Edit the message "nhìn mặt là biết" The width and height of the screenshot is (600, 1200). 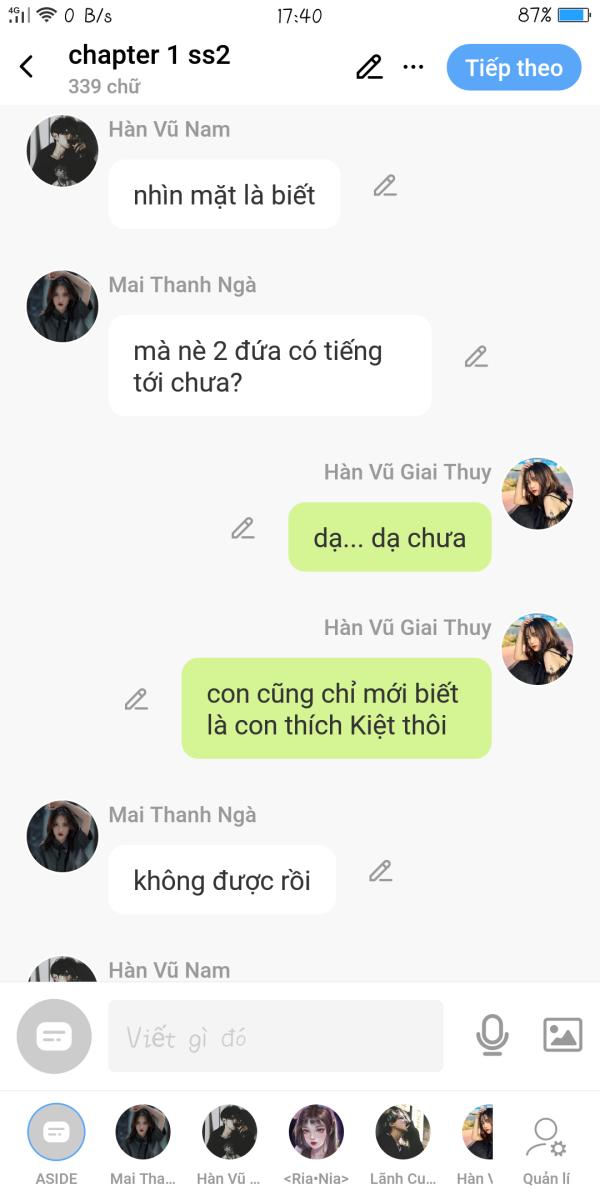click(x=385, y=186)
